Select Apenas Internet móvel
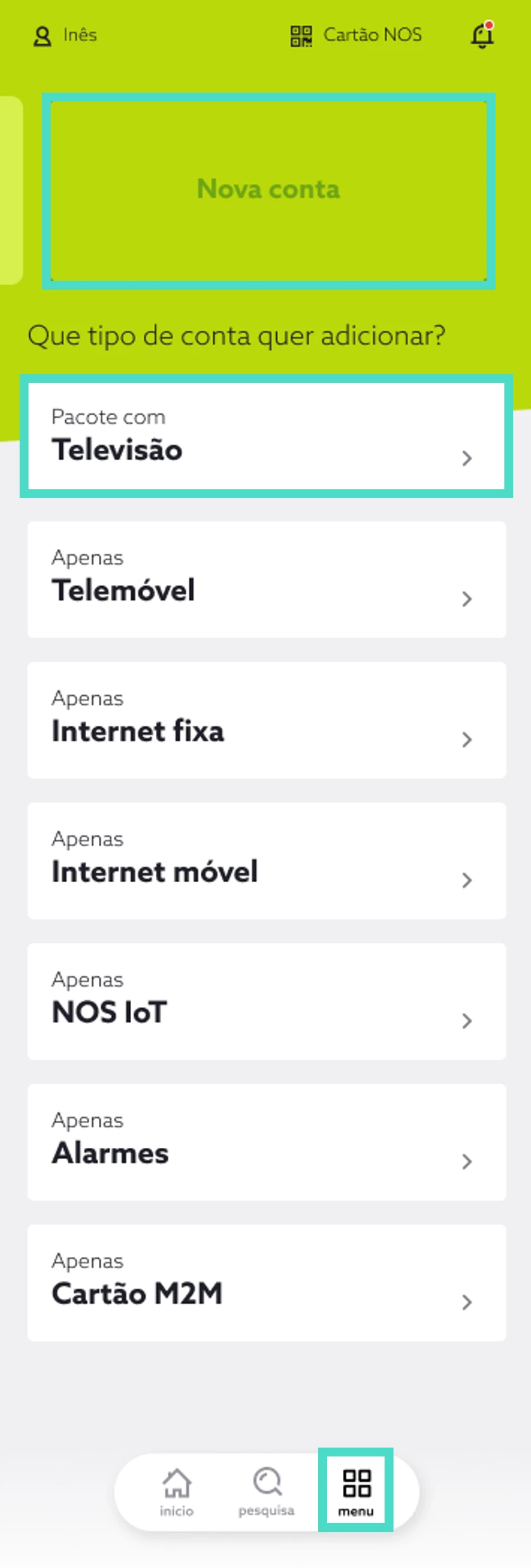Screen dimensions: 531x1568 [266, 861]
